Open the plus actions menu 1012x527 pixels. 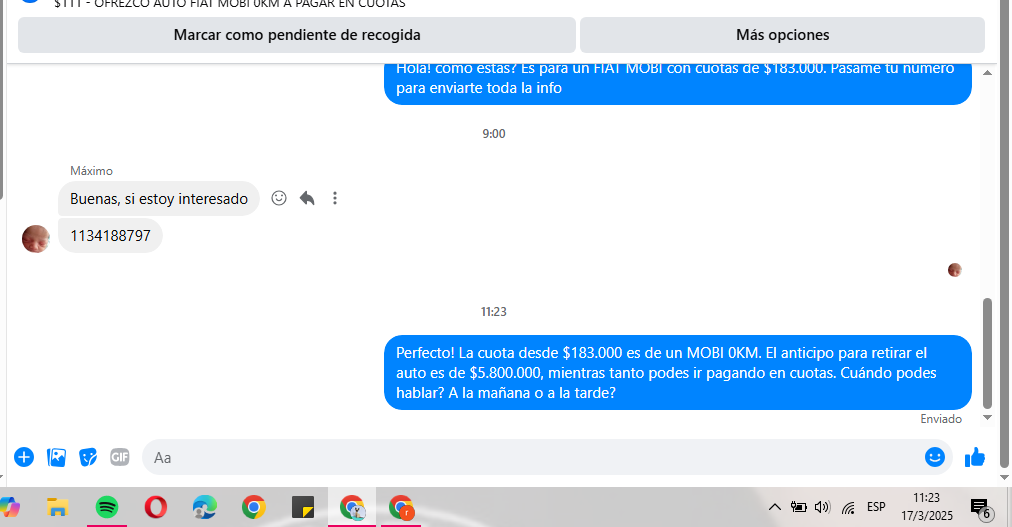[x=24, y=457]
